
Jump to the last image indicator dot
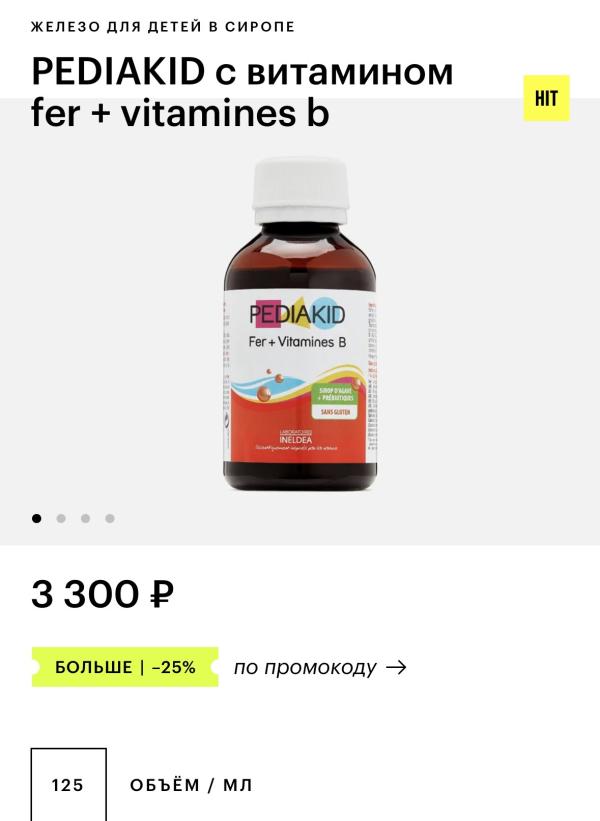click(109, 518)
